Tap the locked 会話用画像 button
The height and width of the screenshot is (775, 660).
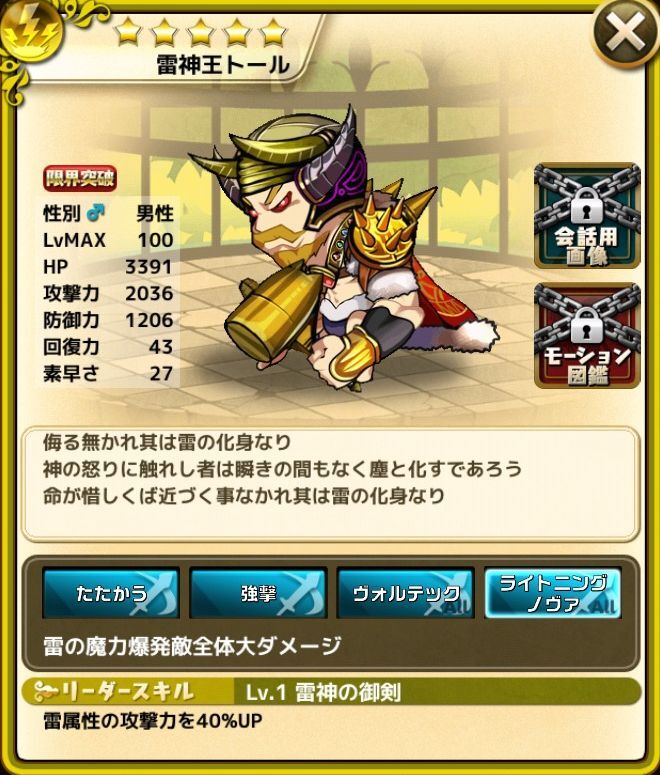pos(587,216)
